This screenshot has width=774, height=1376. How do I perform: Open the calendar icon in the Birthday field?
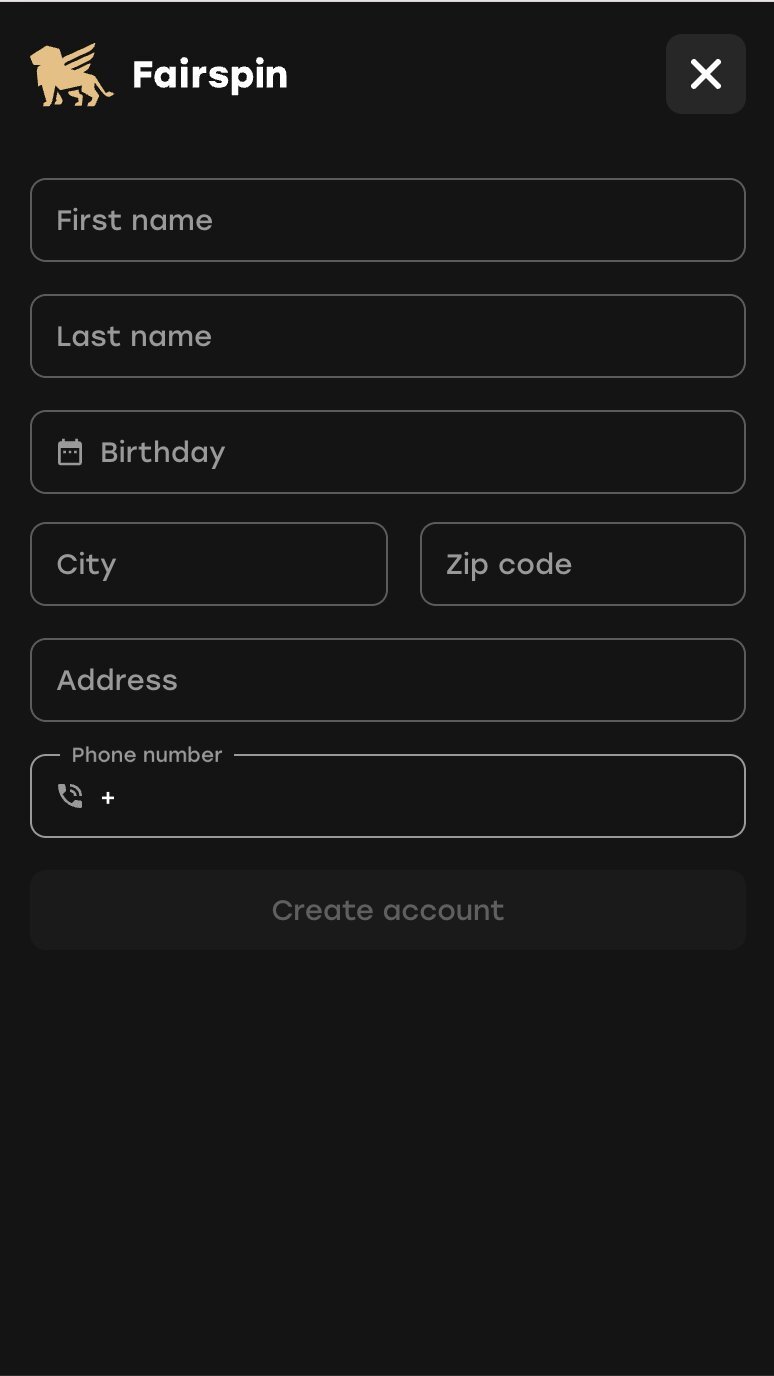coord(70,451)
